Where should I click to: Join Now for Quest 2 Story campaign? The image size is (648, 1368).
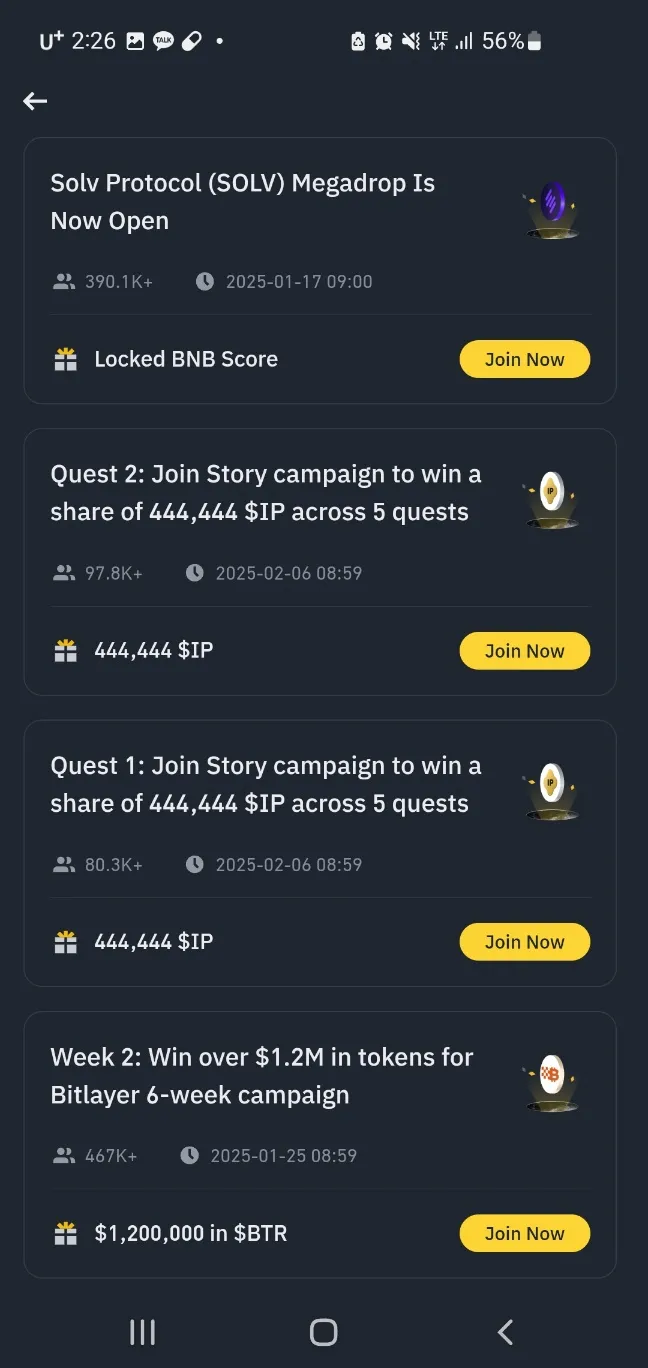pos(524,651)
